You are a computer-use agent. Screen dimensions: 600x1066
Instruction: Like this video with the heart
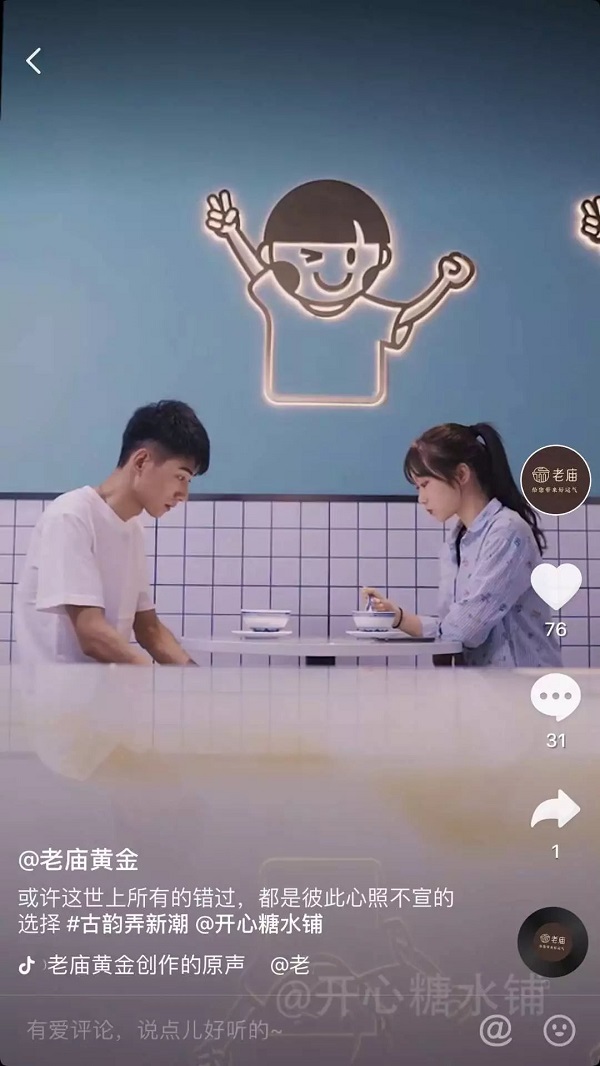(555, 587)
